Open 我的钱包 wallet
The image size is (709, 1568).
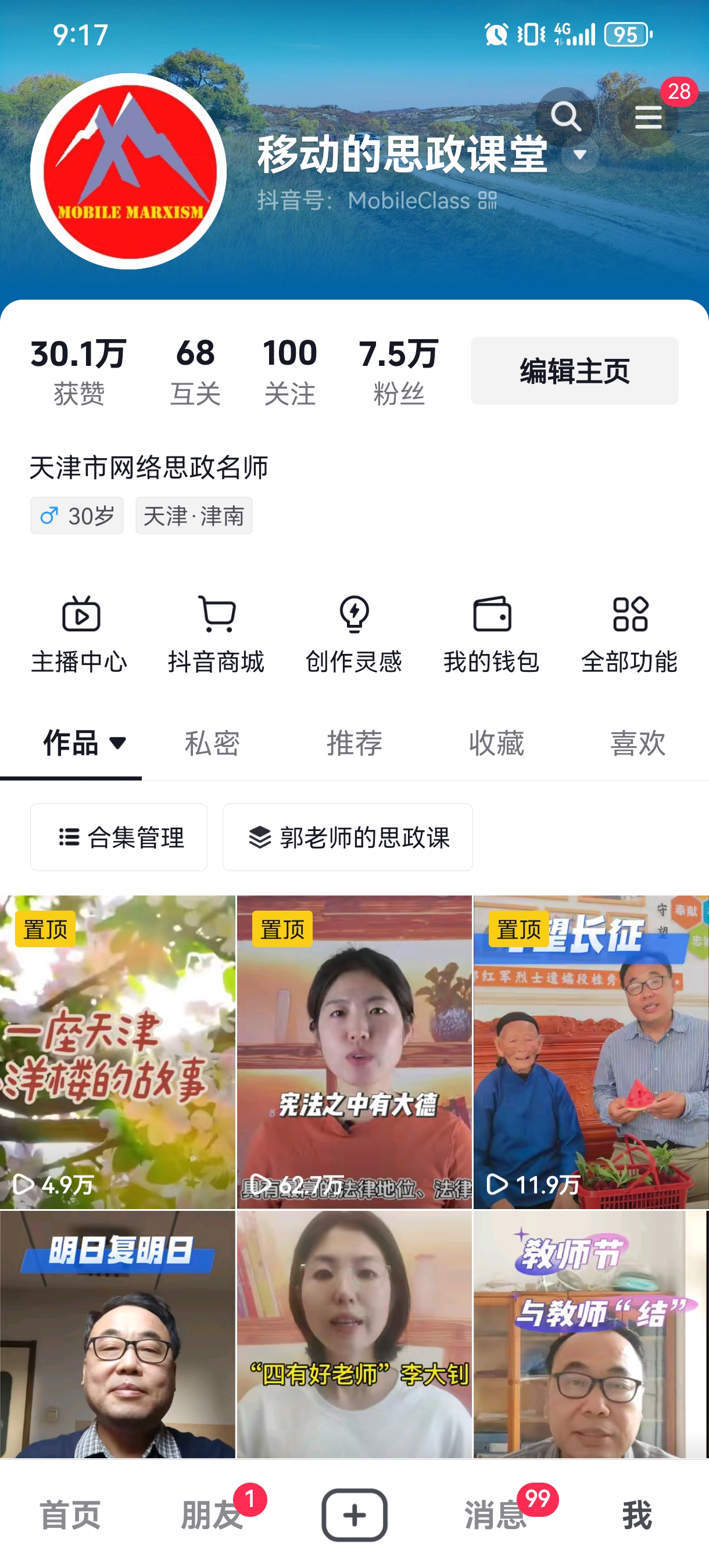coord(492,634)
